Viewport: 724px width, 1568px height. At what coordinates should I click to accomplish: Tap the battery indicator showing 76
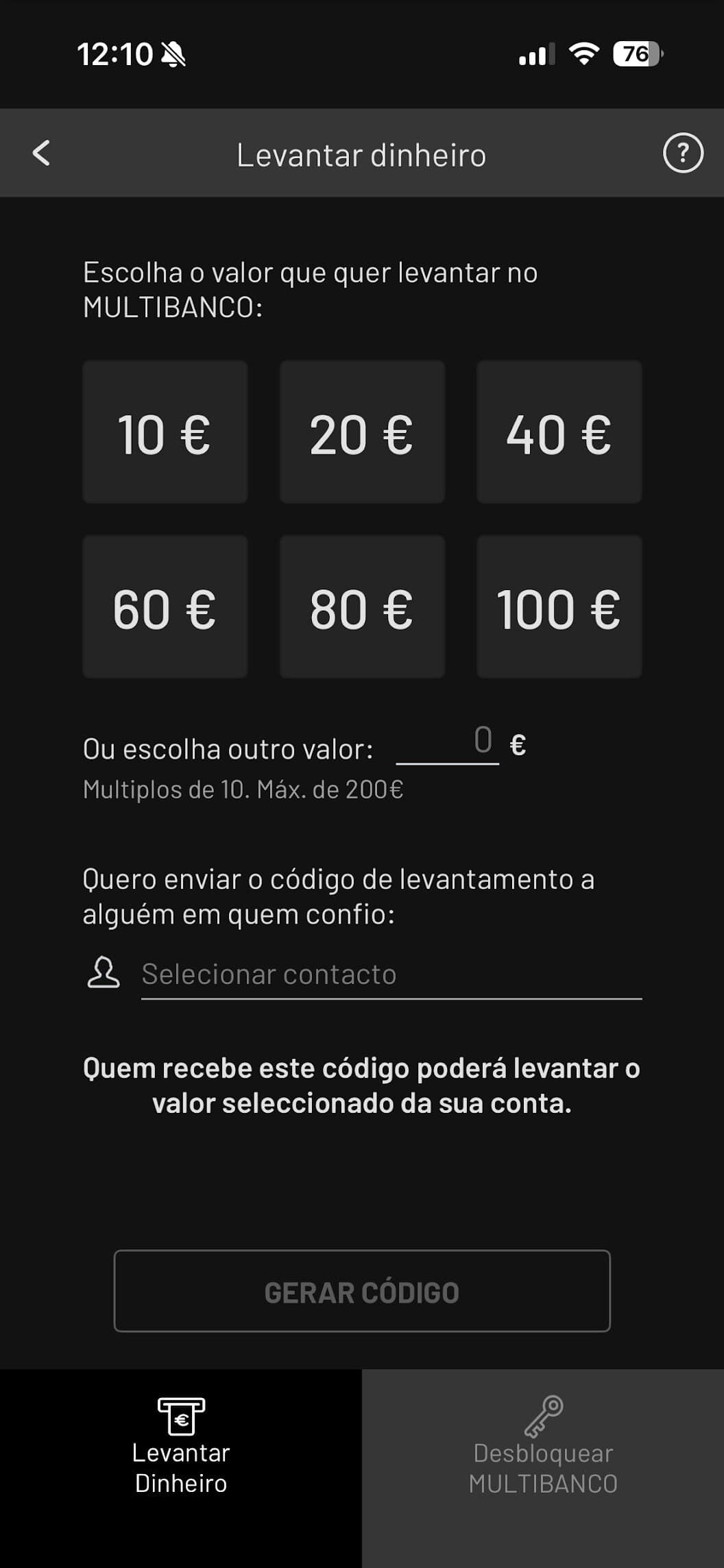point(636,55)
